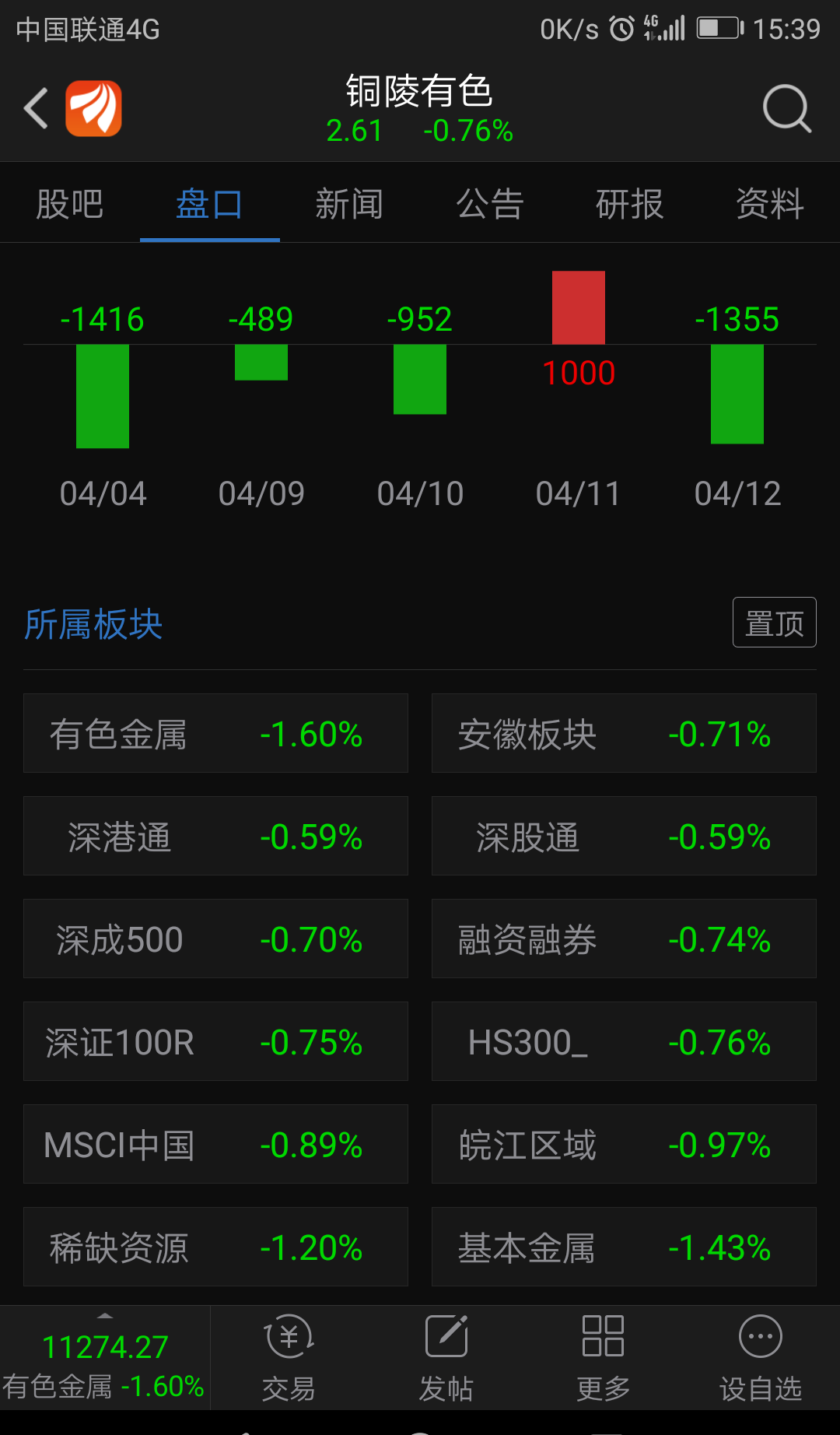Open the MSCI中国 sector card
The width and height of the screenshot is (840, 1435).
point(215,1144)
